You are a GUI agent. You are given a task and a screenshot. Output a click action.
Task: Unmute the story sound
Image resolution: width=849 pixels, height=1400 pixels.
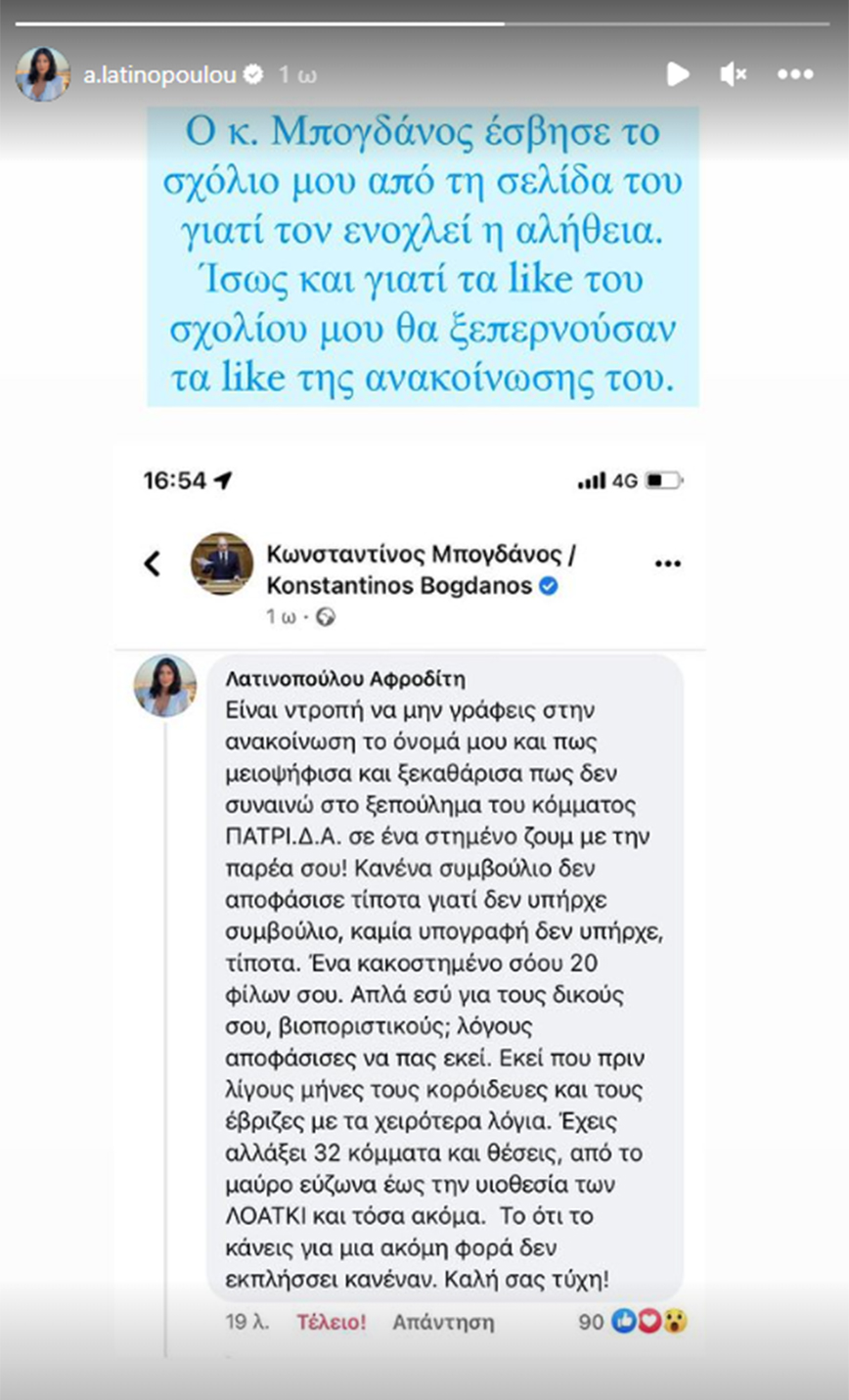pos(734,74)
